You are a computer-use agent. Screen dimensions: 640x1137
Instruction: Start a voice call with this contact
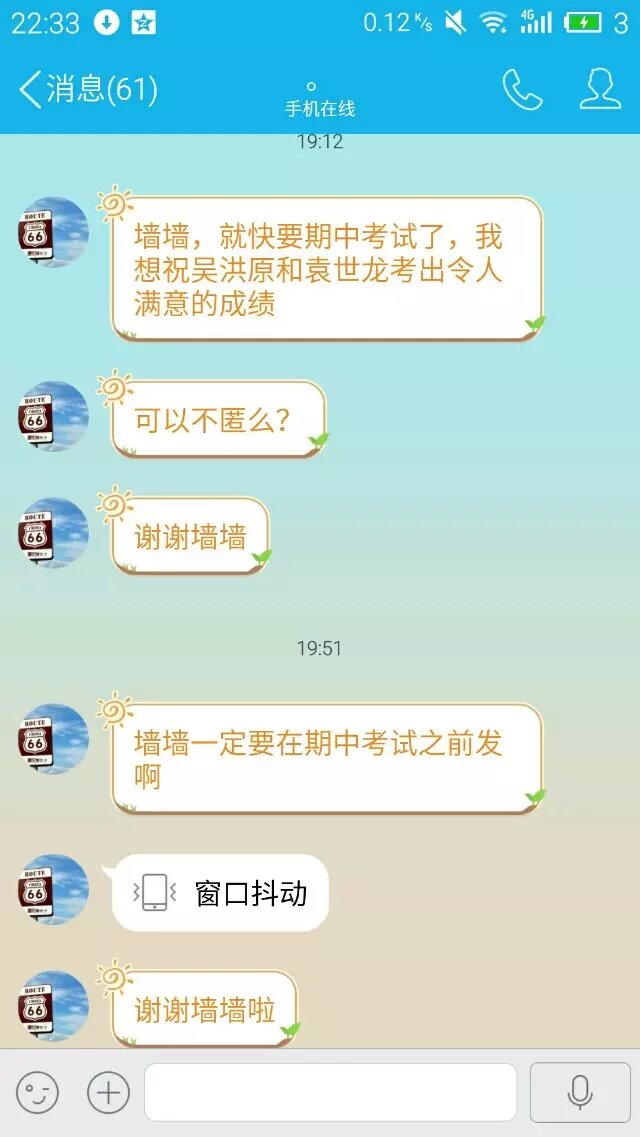pyautogui.click(x=521, y=90)
